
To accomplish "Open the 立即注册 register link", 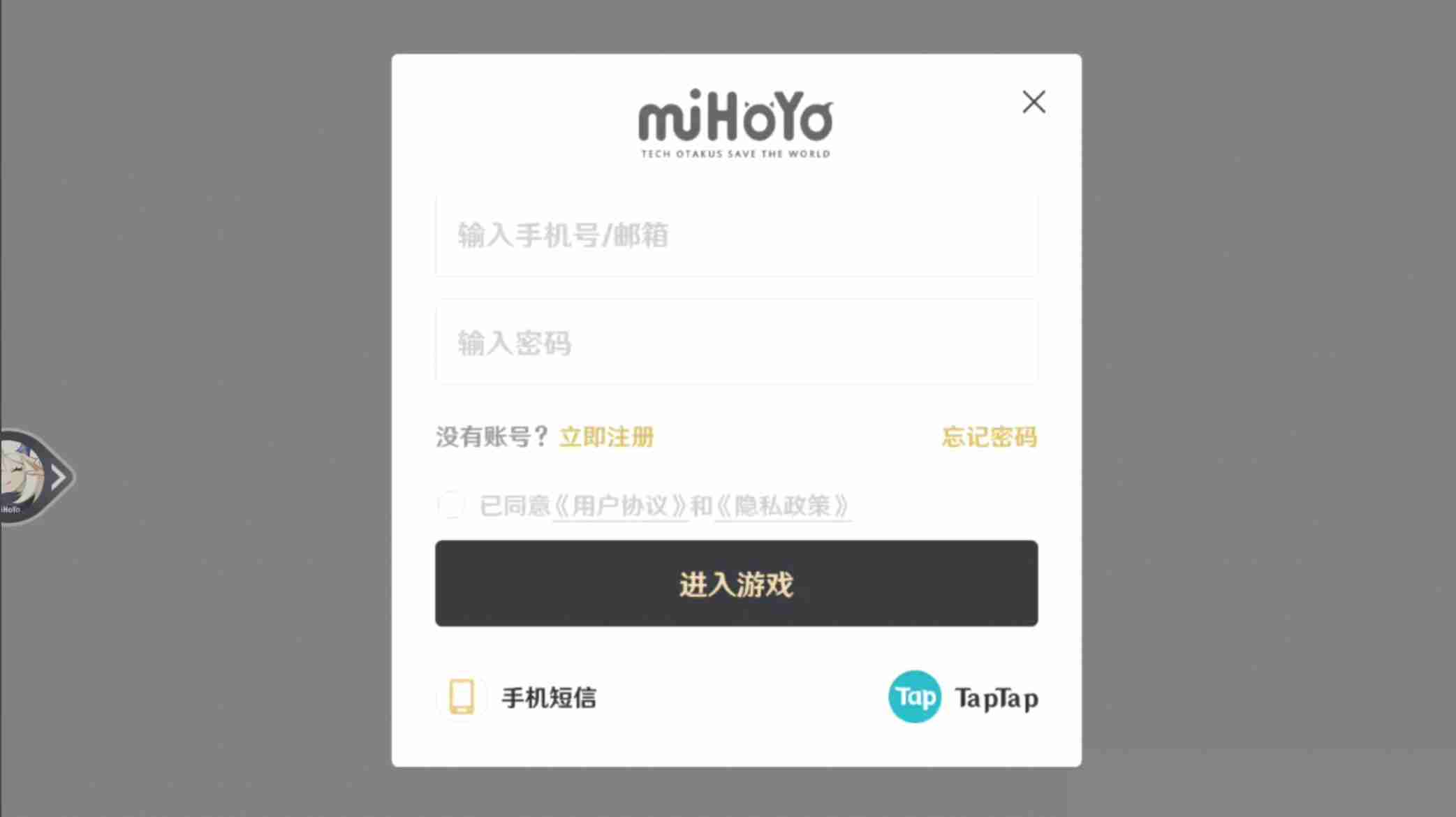I will (x=606, y=437).
